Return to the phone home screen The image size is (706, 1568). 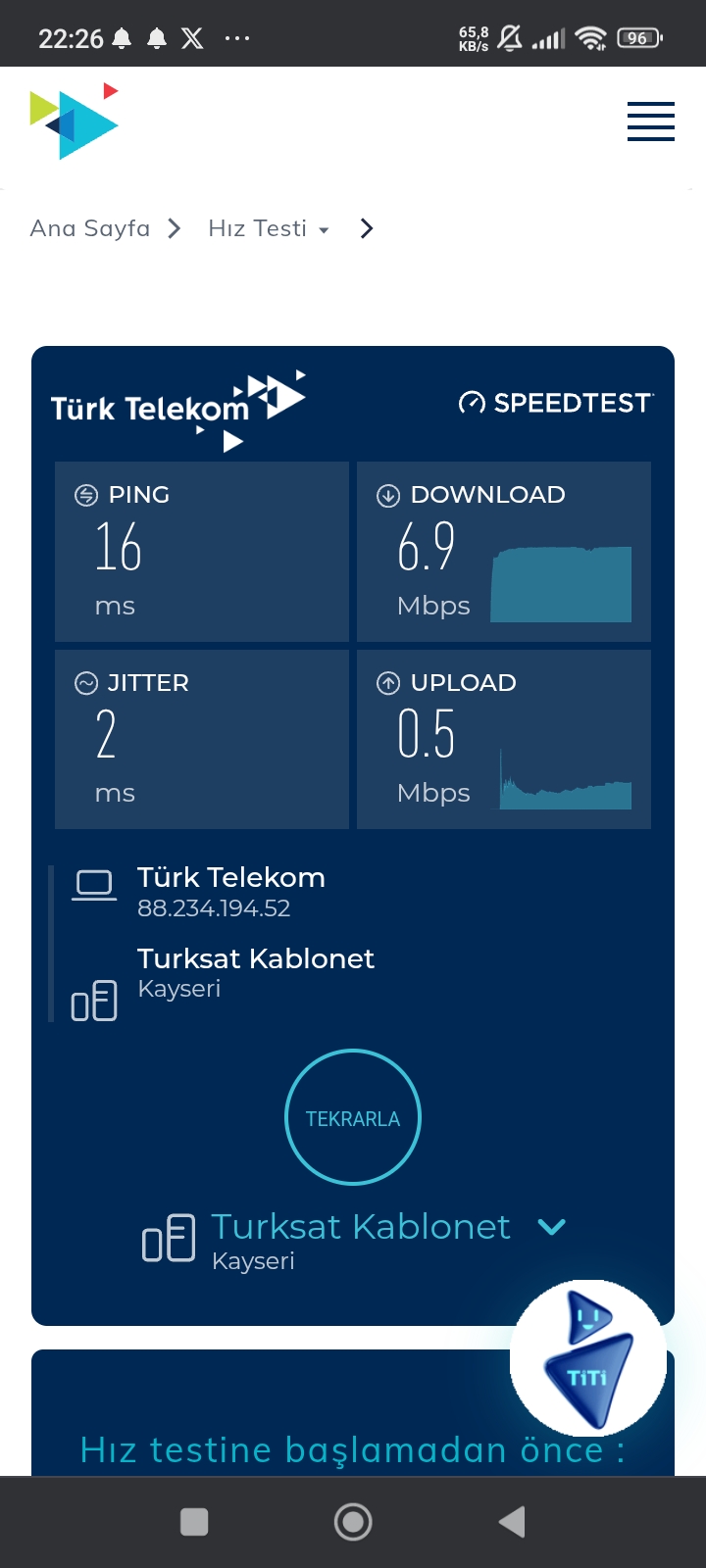tap(353, 1522)
